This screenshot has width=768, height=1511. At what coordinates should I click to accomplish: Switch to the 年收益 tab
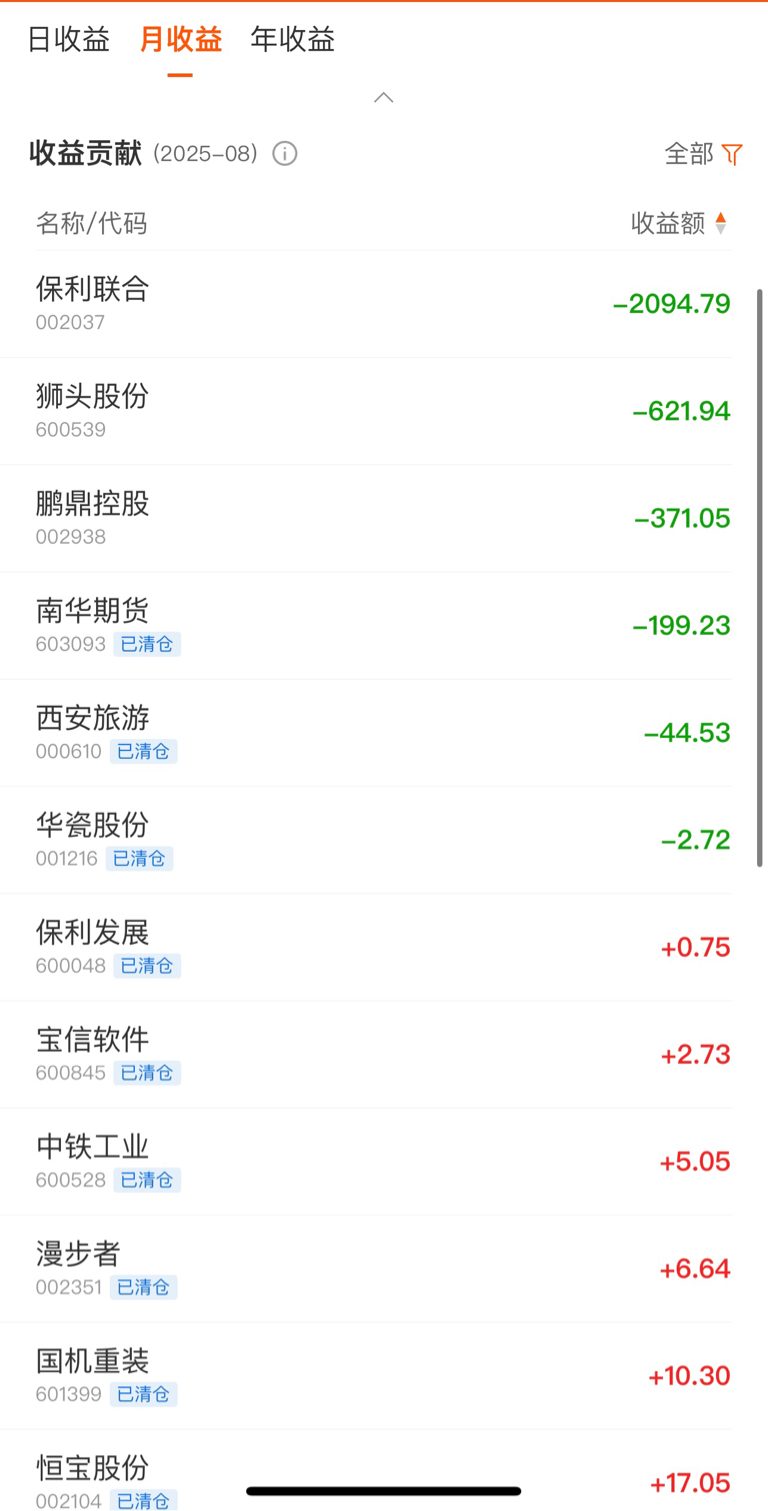pyautogui.click(x=292, y=39)
